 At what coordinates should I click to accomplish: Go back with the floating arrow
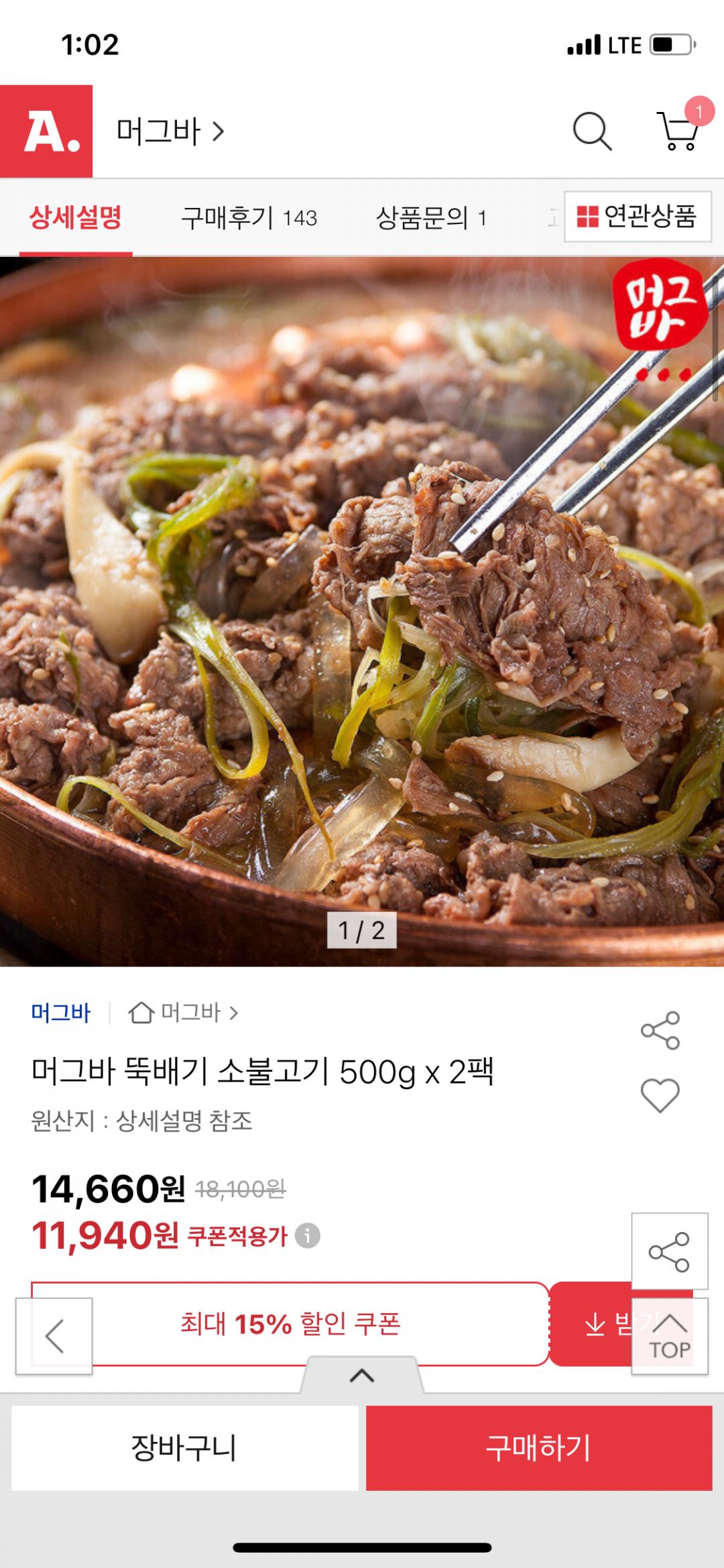54,1336
